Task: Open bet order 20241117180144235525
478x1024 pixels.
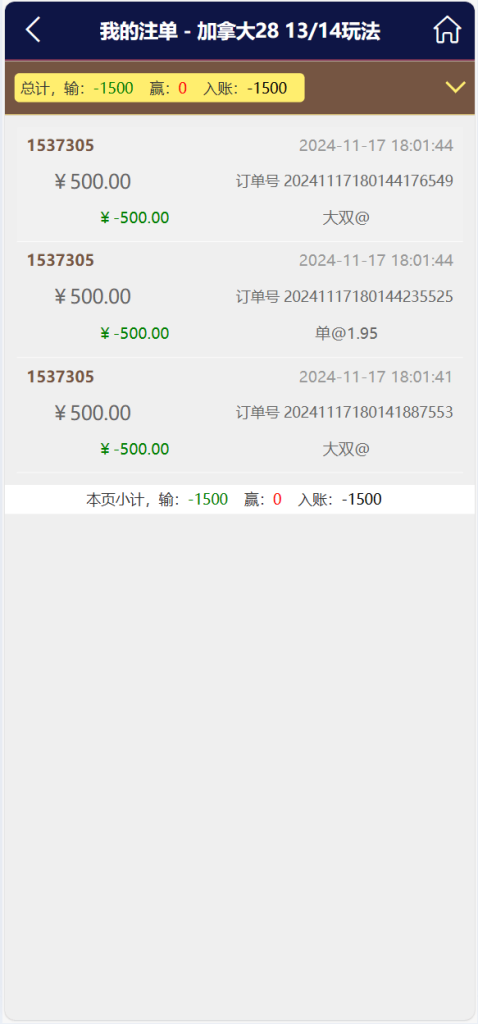Action: click(x=240, y=299)
